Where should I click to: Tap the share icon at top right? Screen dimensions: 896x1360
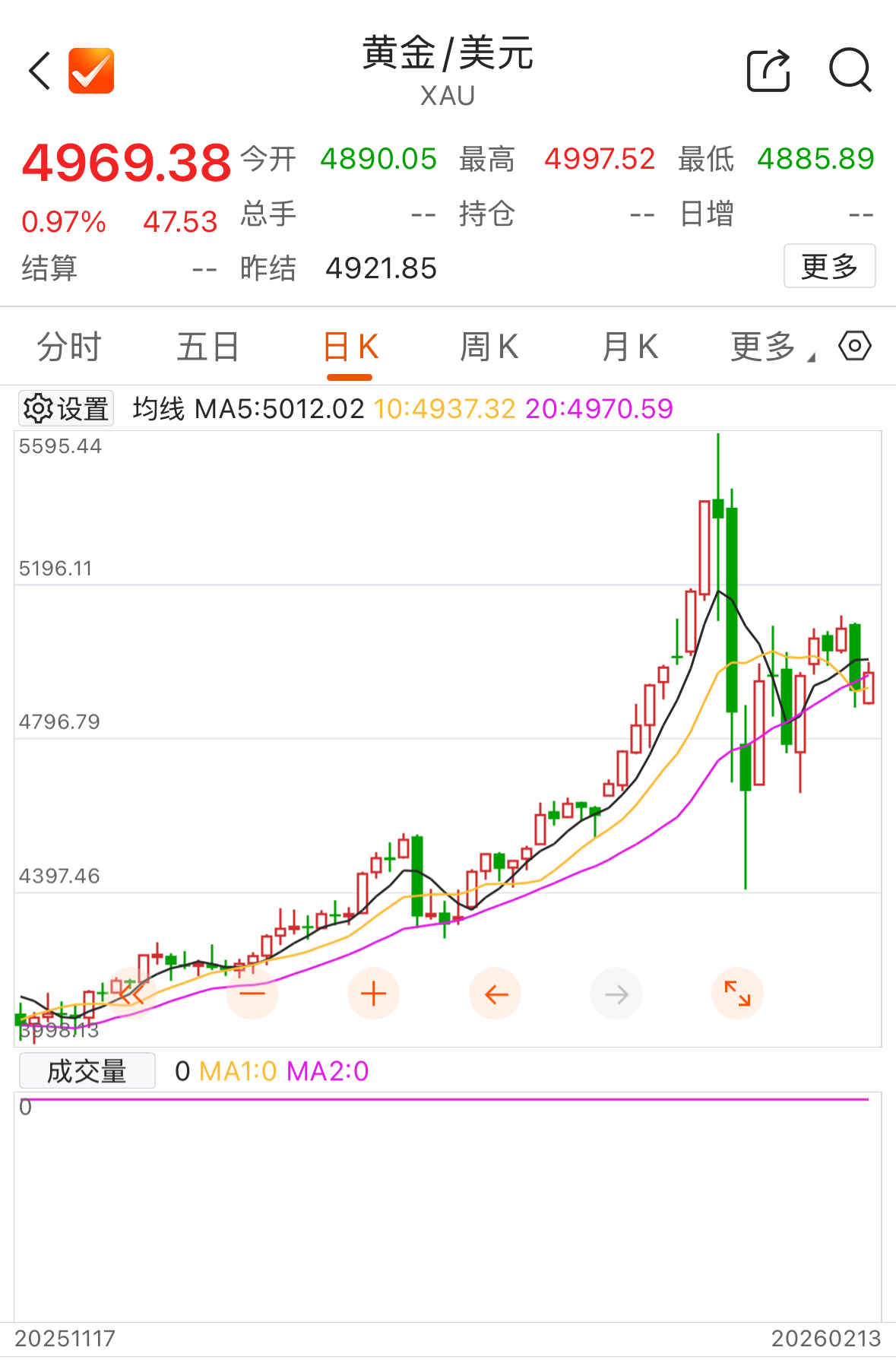pos(768,70)
